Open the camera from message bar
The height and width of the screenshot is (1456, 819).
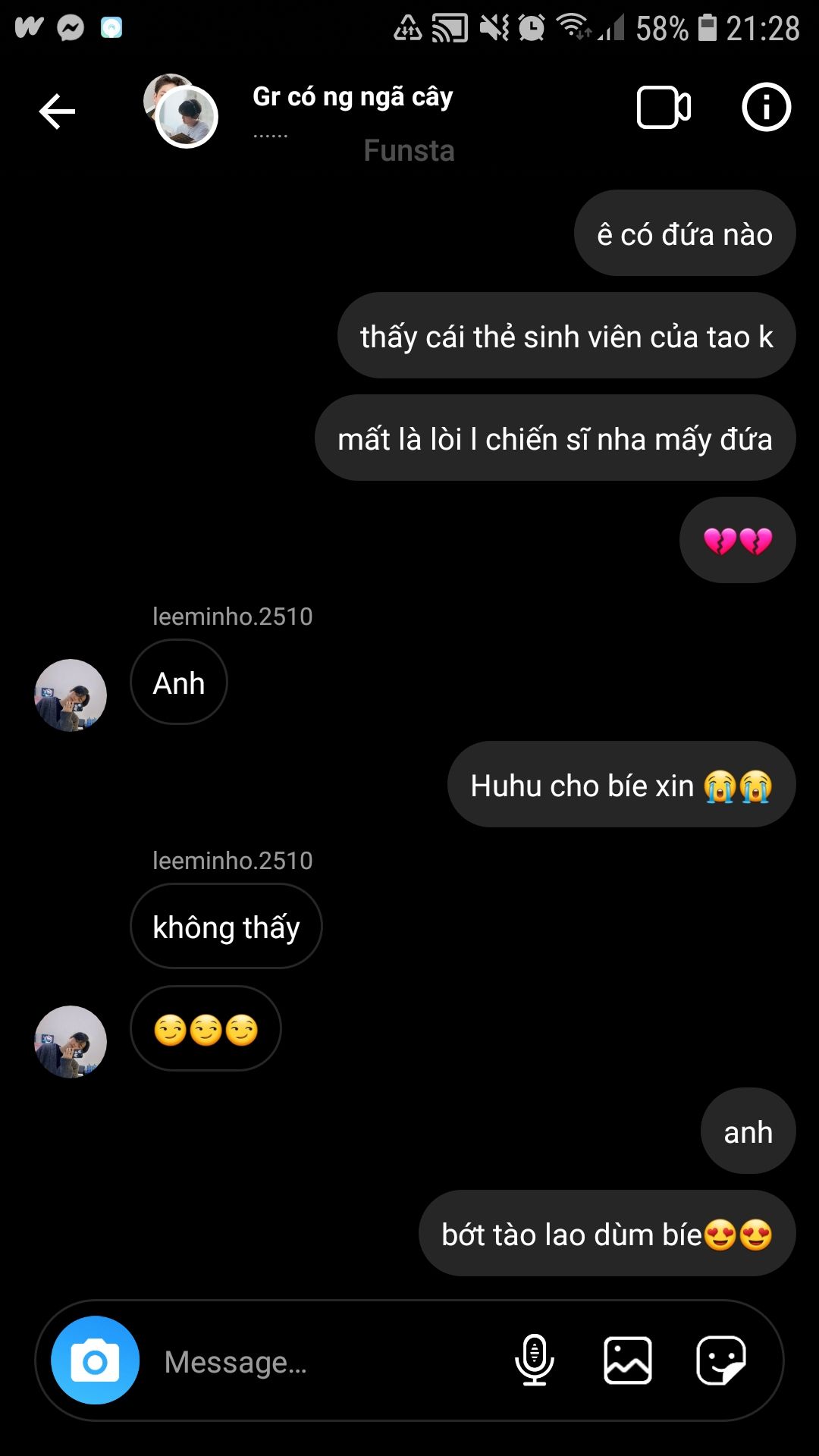[95, 1360]
